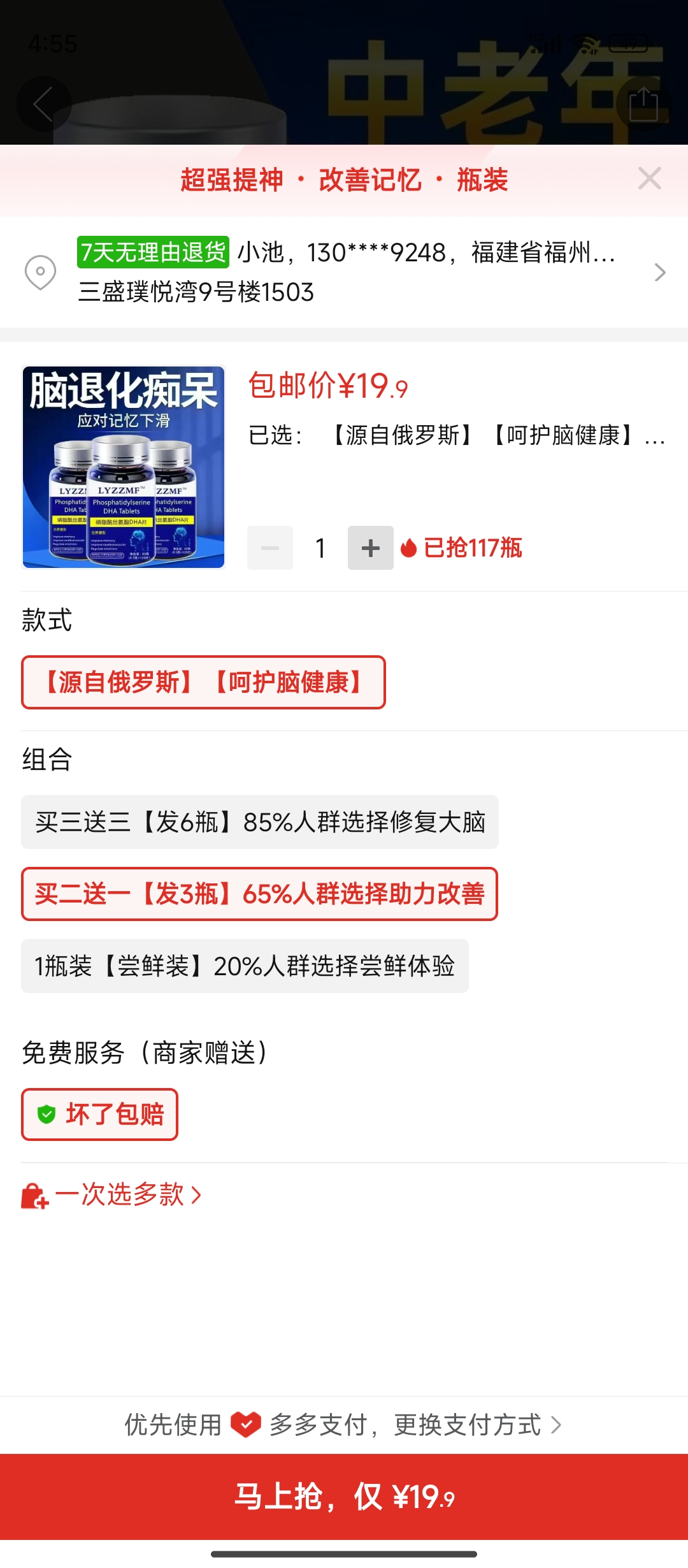Change payment method from 多多支付
This screenshot has width=688, height=1568.
(468, 1425)
